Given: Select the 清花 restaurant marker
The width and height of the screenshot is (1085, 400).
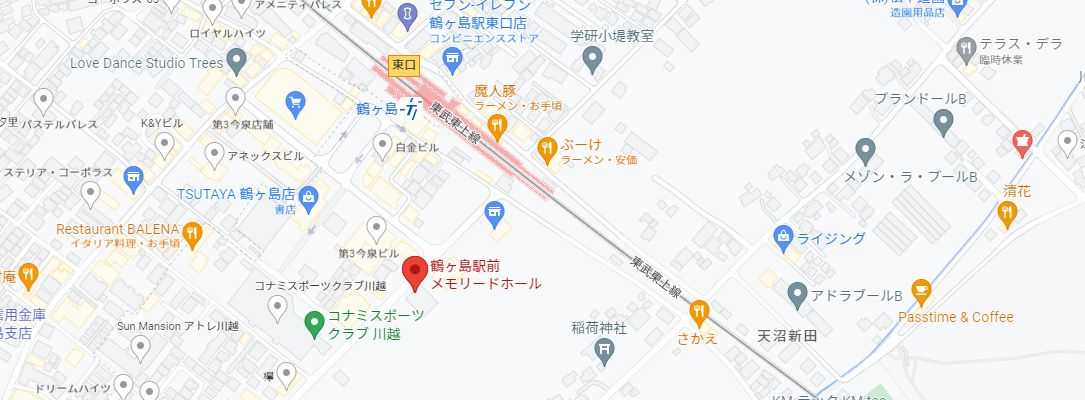Looking at the screenshot, I should (x=1007, y=211).
